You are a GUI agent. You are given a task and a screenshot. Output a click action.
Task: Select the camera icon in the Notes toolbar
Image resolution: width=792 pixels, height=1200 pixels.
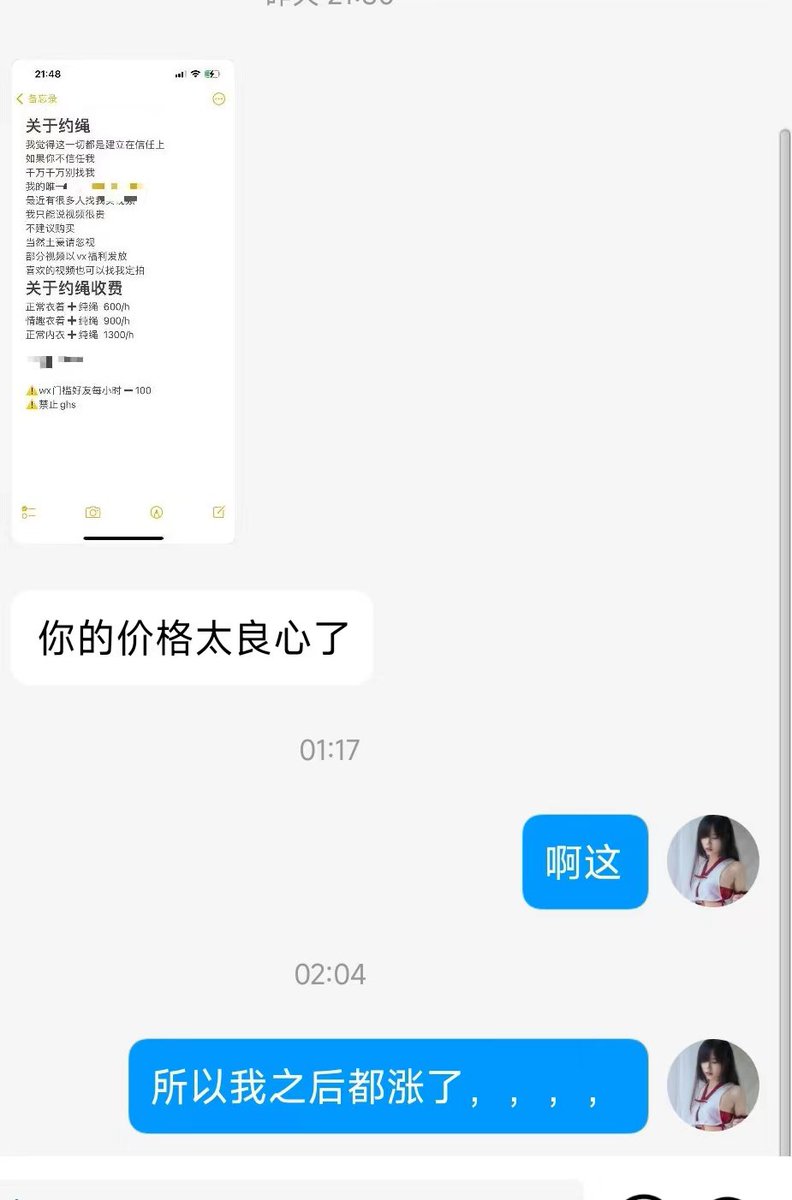(93, 512)
